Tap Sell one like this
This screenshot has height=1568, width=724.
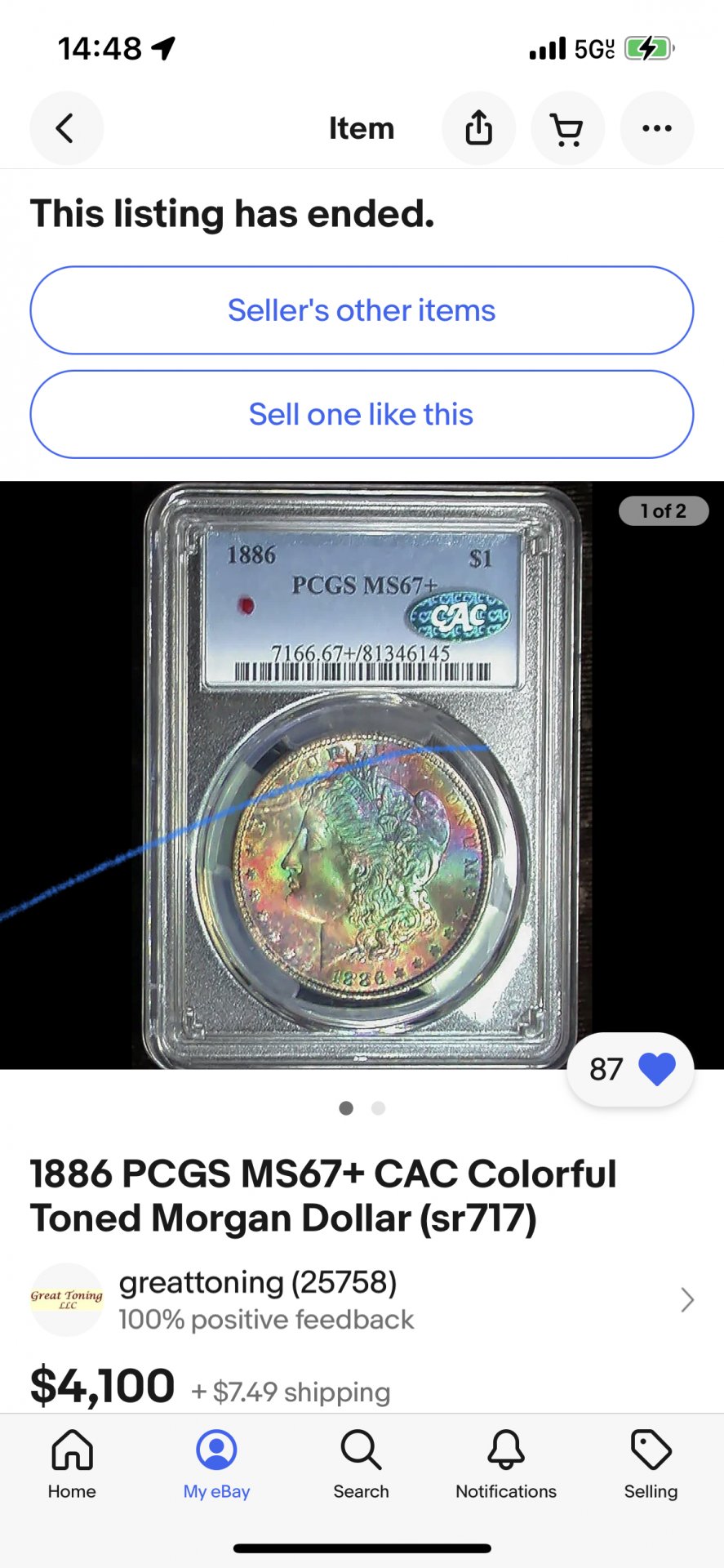coord(362,414)
